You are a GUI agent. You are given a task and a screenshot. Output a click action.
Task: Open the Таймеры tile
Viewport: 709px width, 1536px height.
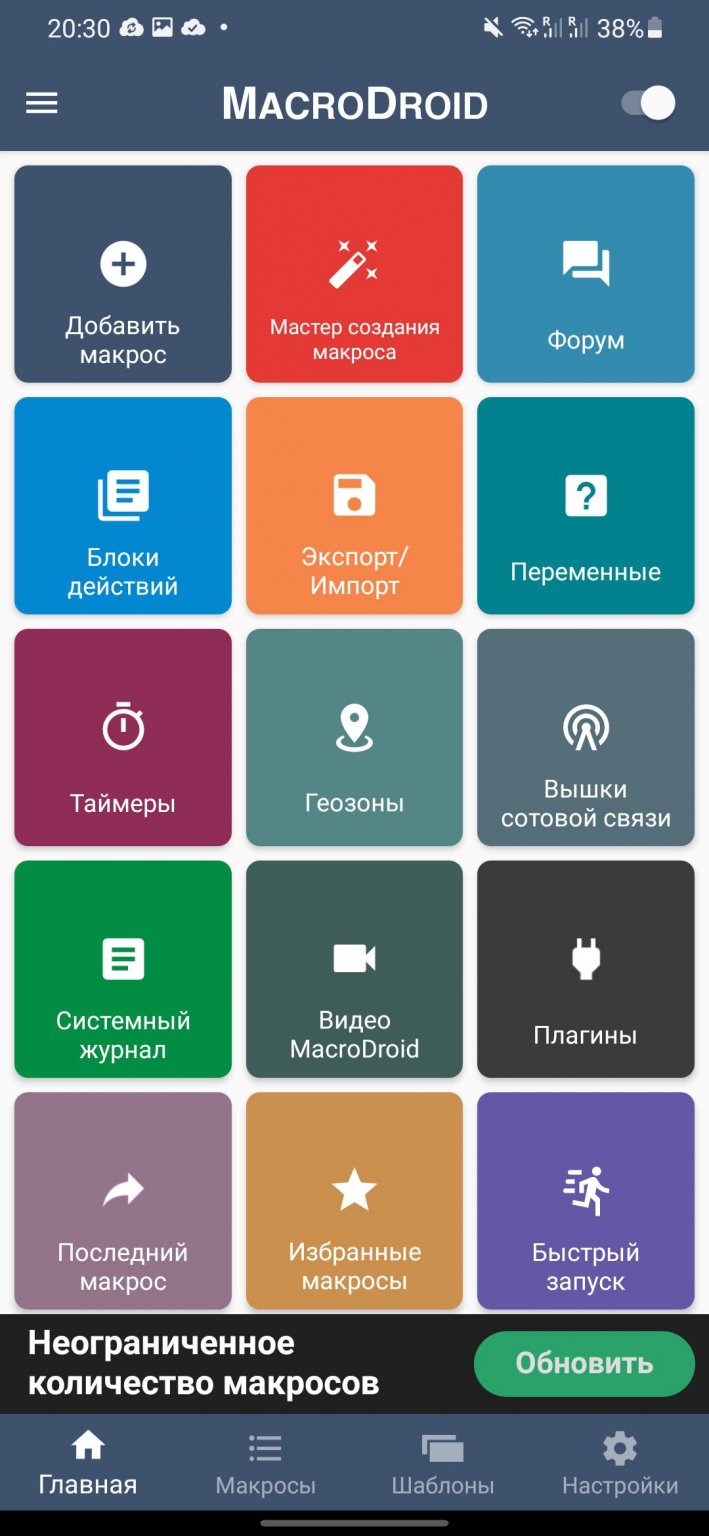click(123, 737)
